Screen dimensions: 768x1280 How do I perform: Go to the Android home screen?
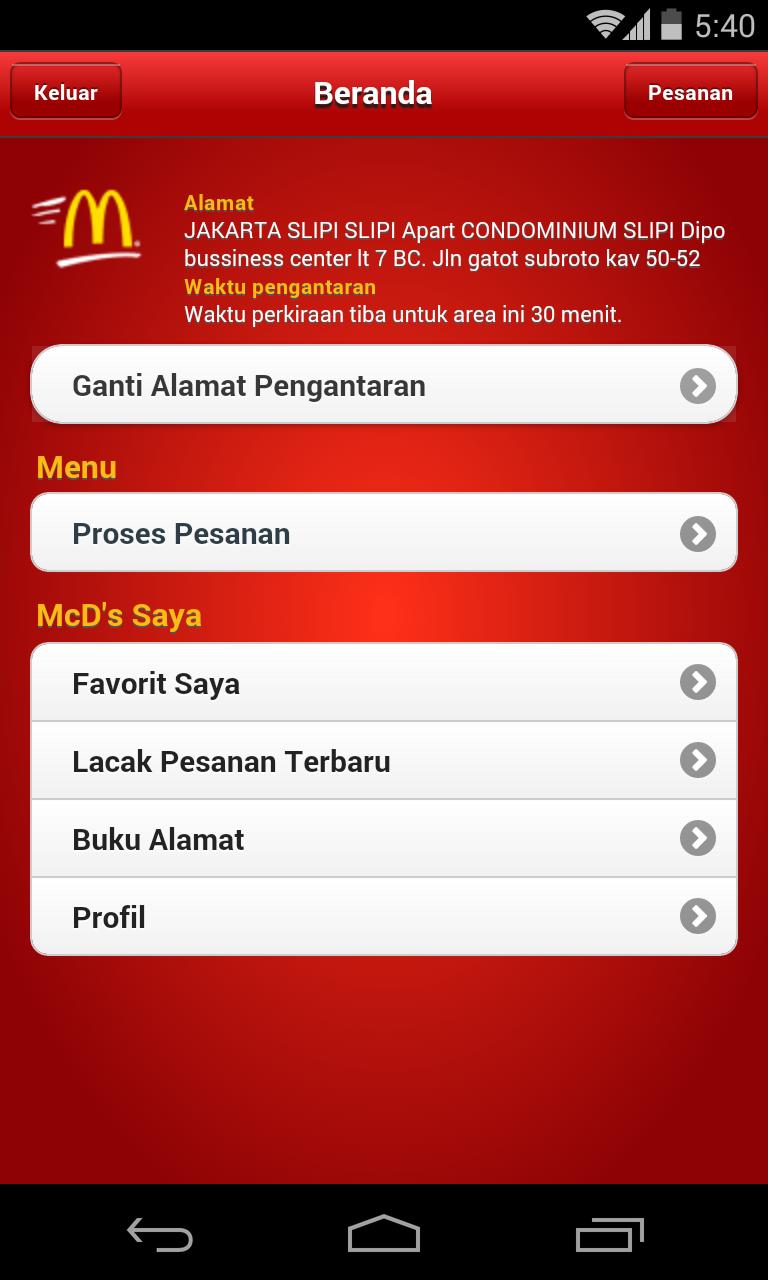384,1235
